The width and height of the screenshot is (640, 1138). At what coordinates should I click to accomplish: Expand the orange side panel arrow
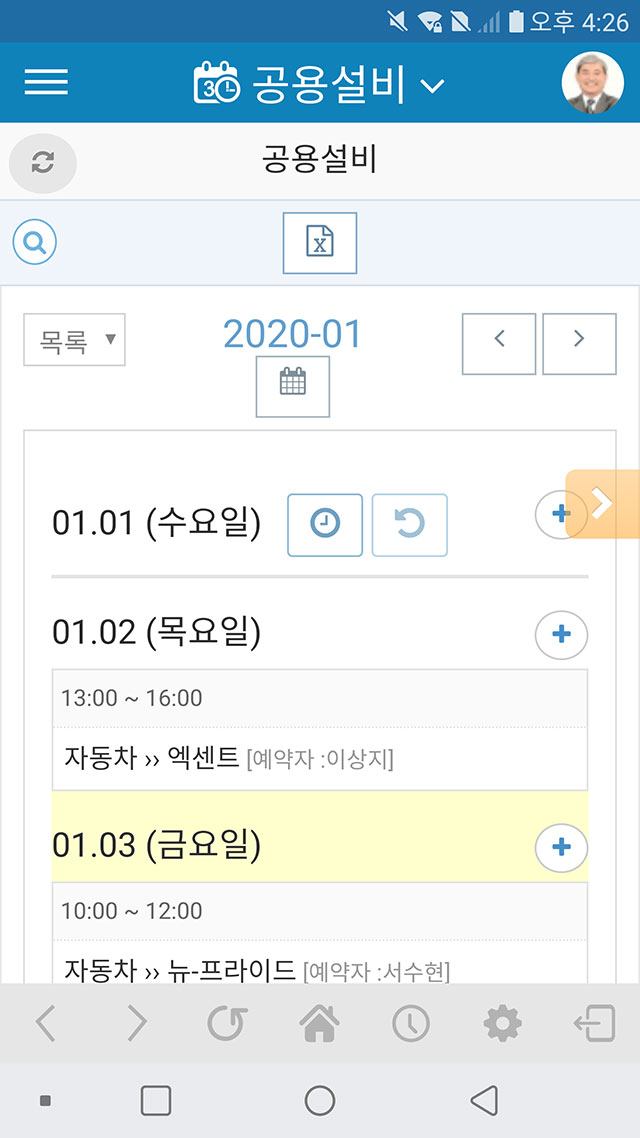point(602,504)
